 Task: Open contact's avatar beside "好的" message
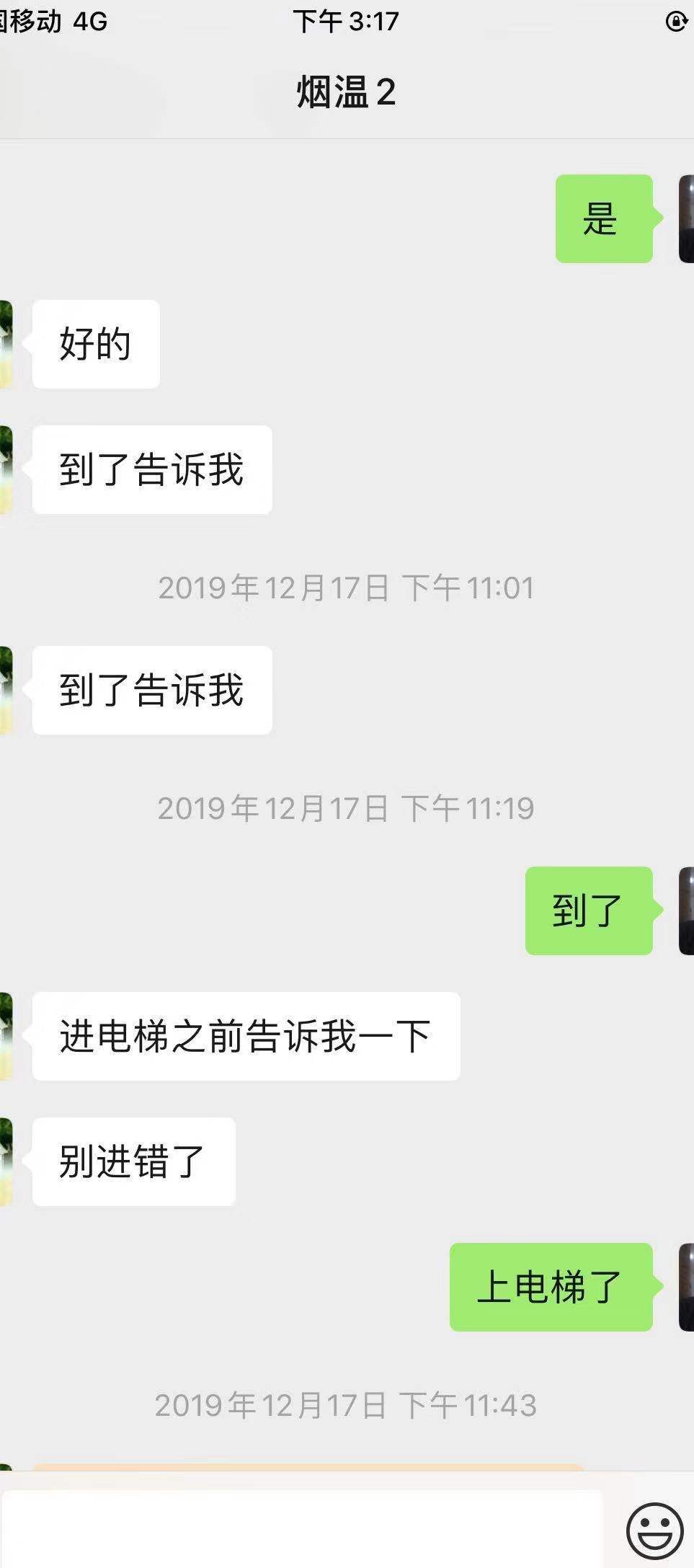(6, 344)
